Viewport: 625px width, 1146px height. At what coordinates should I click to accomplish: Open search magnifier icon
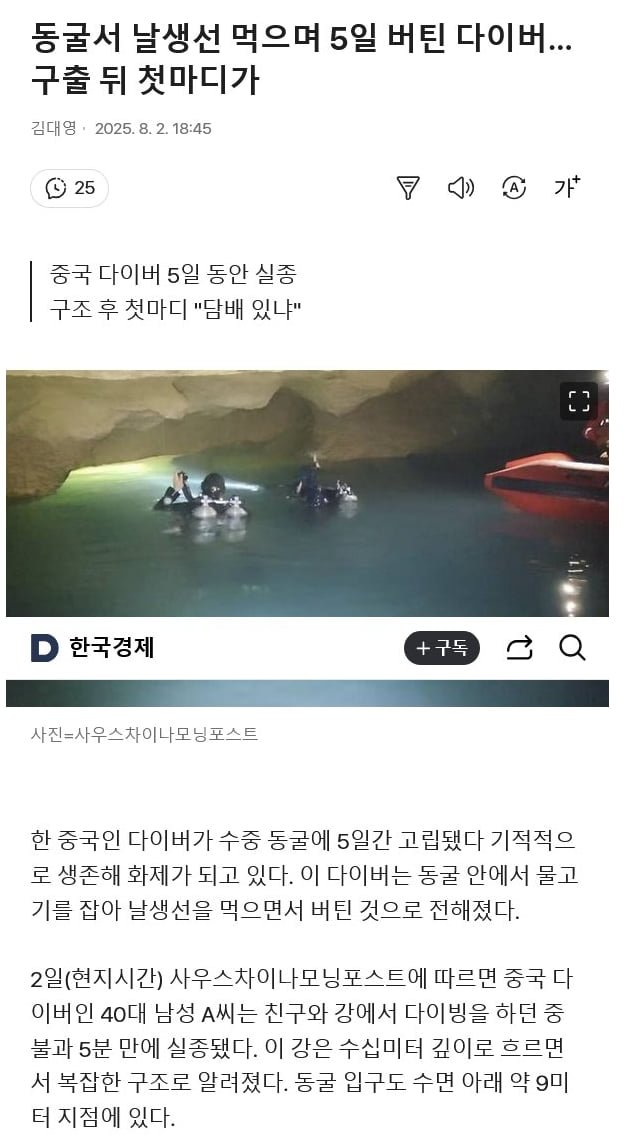click(572, 648)
